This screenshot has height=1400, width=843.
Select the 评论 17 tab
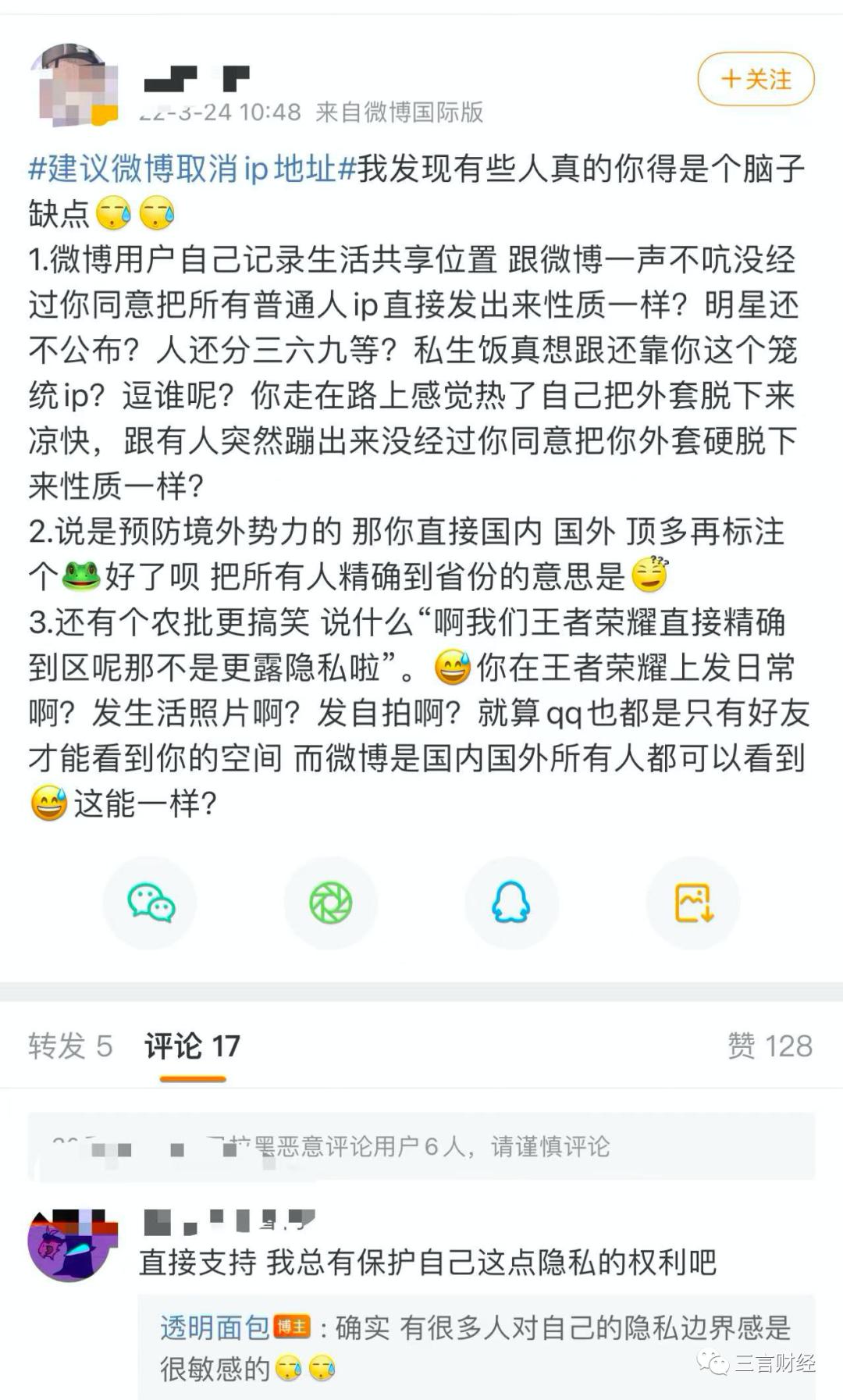tap(192, 1046)
